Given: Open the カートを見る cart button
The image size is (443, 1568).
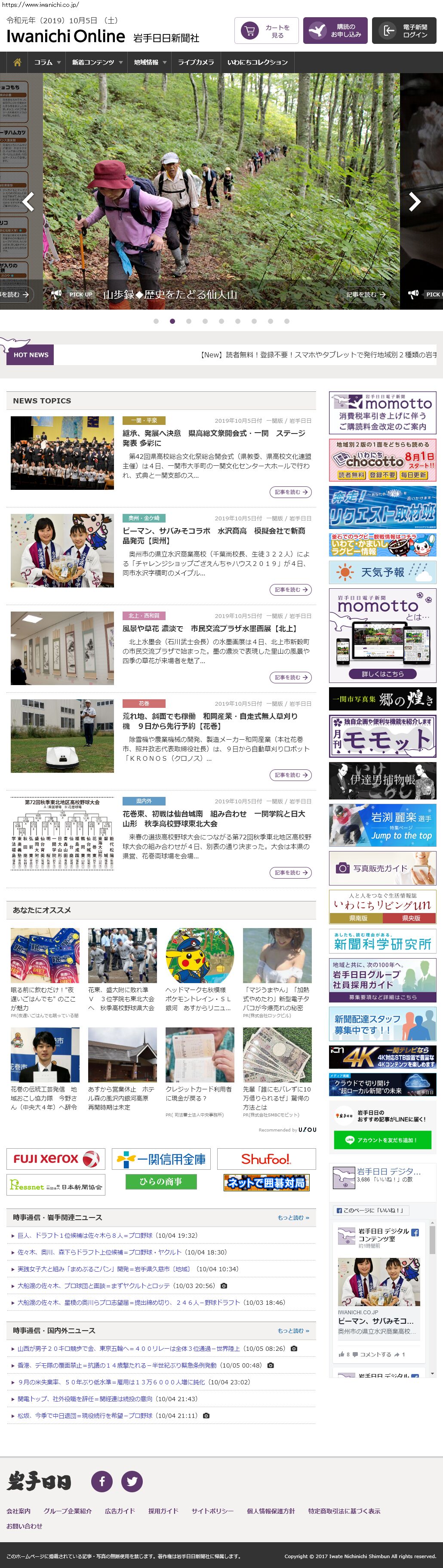Looking at the screenshot, I should pyautogui.click(x=266, y=31).
